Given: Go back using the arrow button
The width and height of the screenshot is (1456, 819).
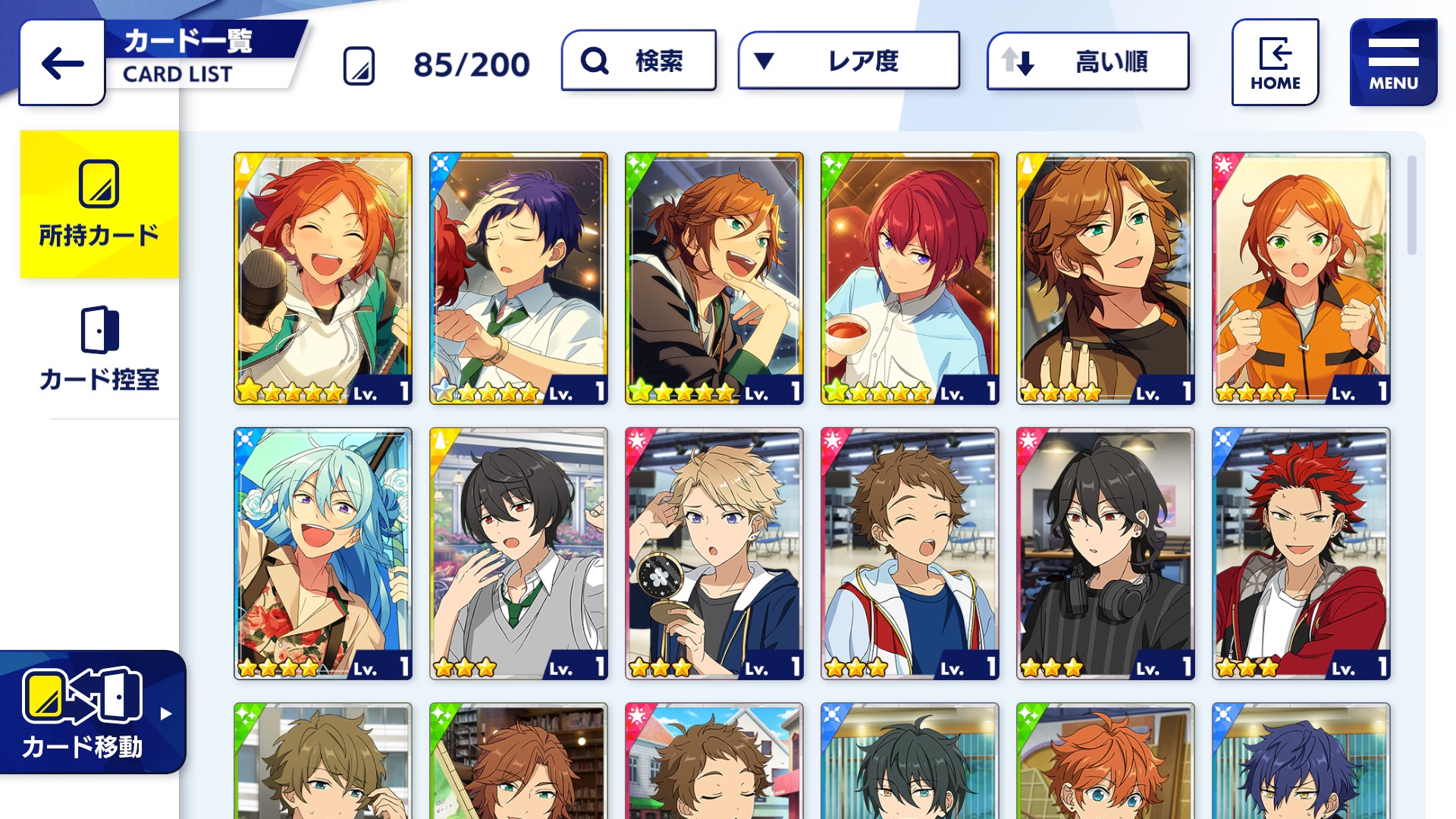Looking at the screenshot, I should click(62, 63).
